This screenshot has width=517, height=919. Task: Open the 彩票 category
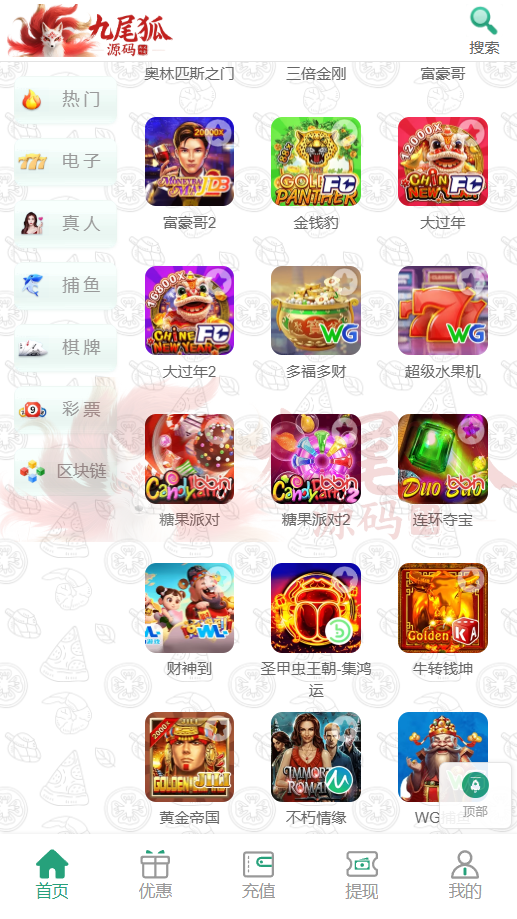(x=66, y=409)
